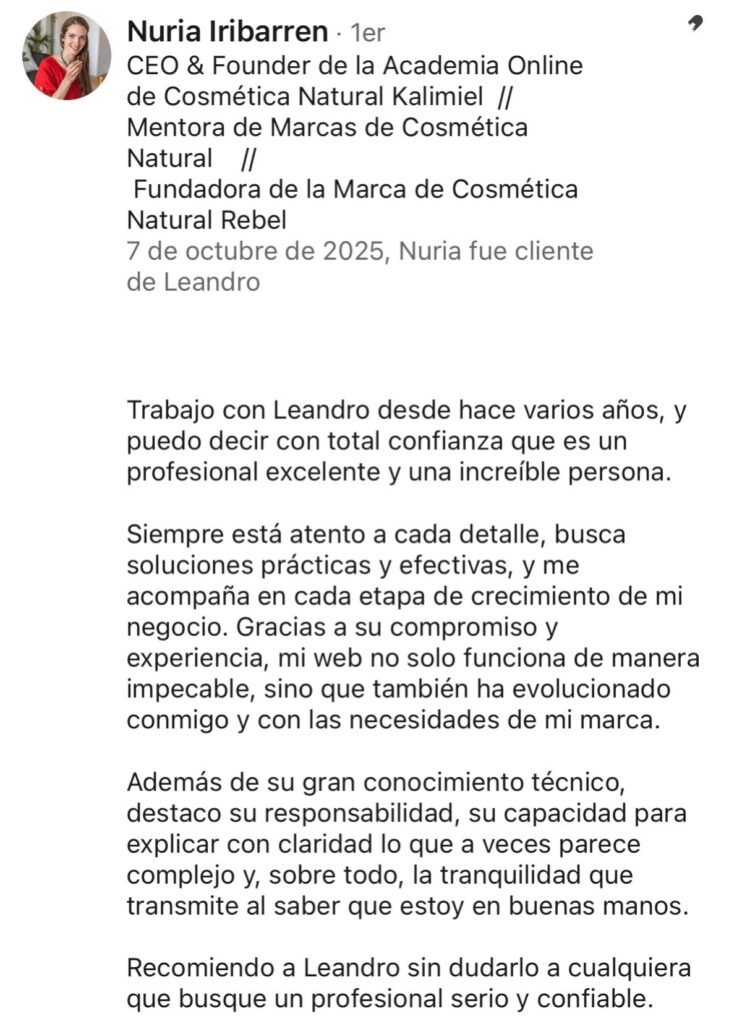
Task: Tap the name Nuria Iribarren
Action: coord(227,32)
